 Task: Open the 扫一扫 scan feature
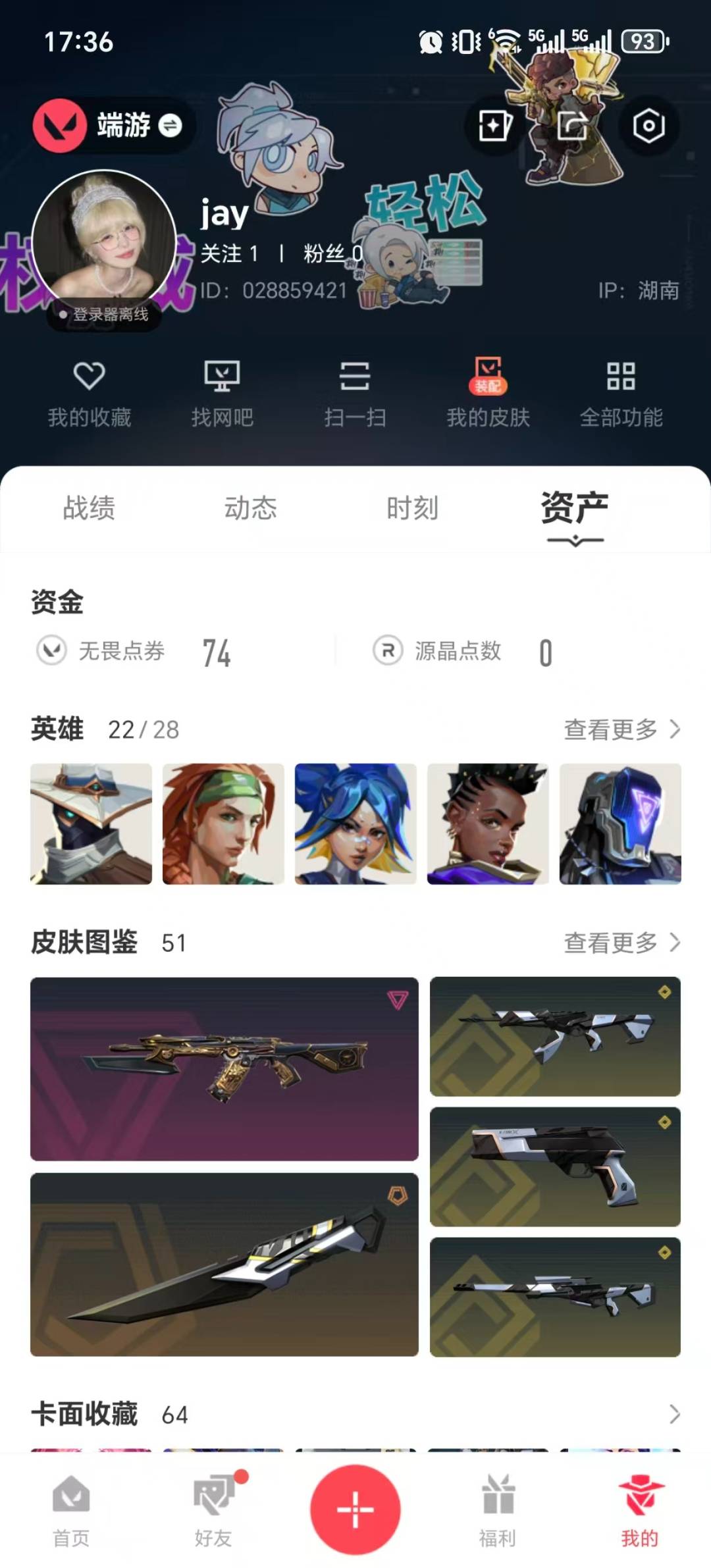click(x=355, y=393)
